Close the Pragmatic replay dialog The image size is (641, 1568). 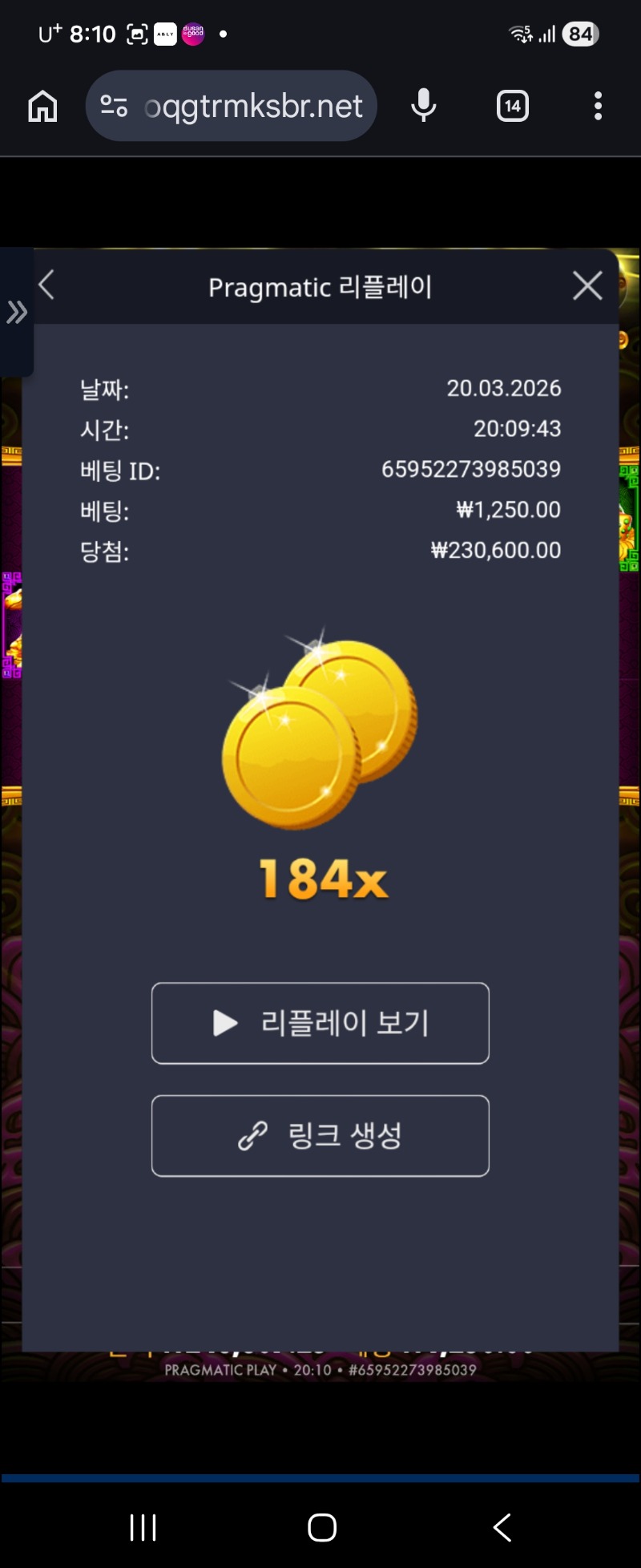[x=587, y=285]
